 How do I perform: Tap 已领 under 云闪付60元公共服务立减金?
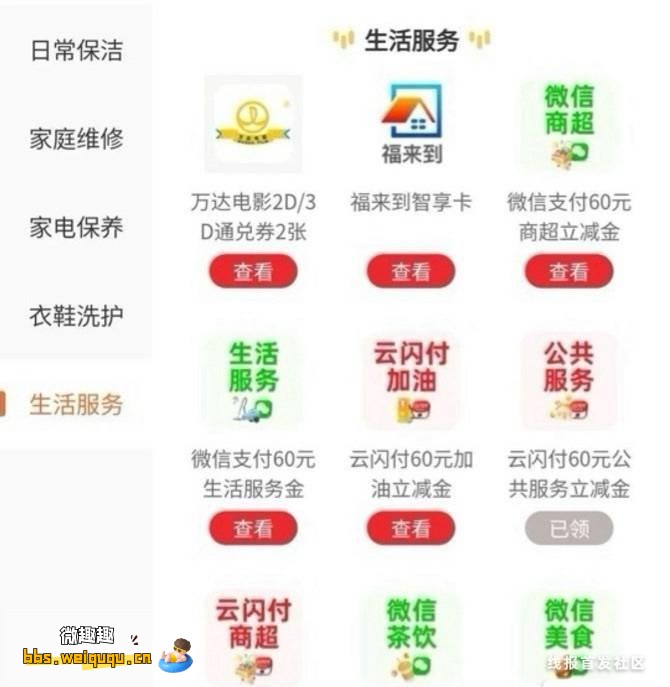click(x=568, y=528)
